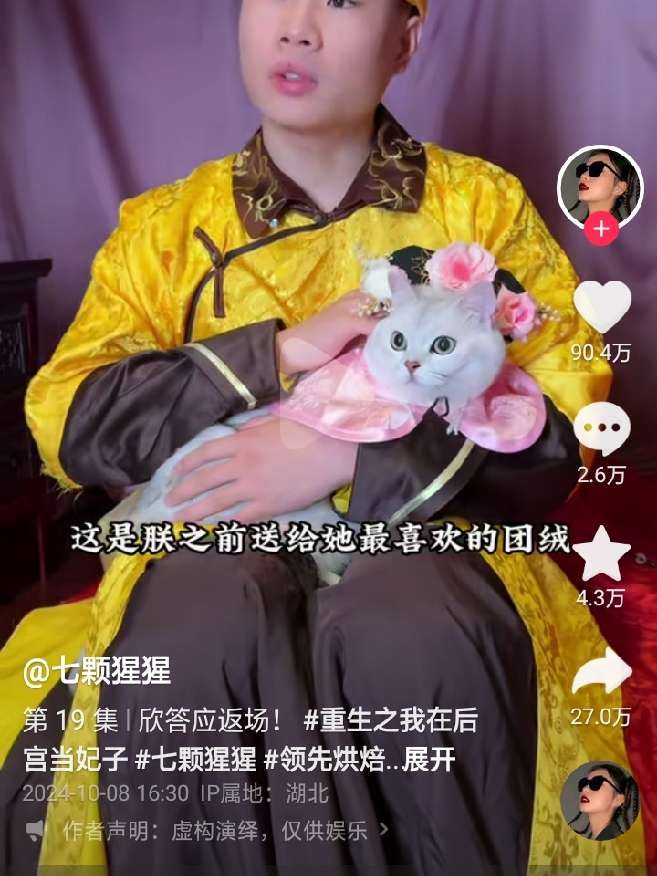Open the comments section

pyautogui.click(x=602, y=430)
